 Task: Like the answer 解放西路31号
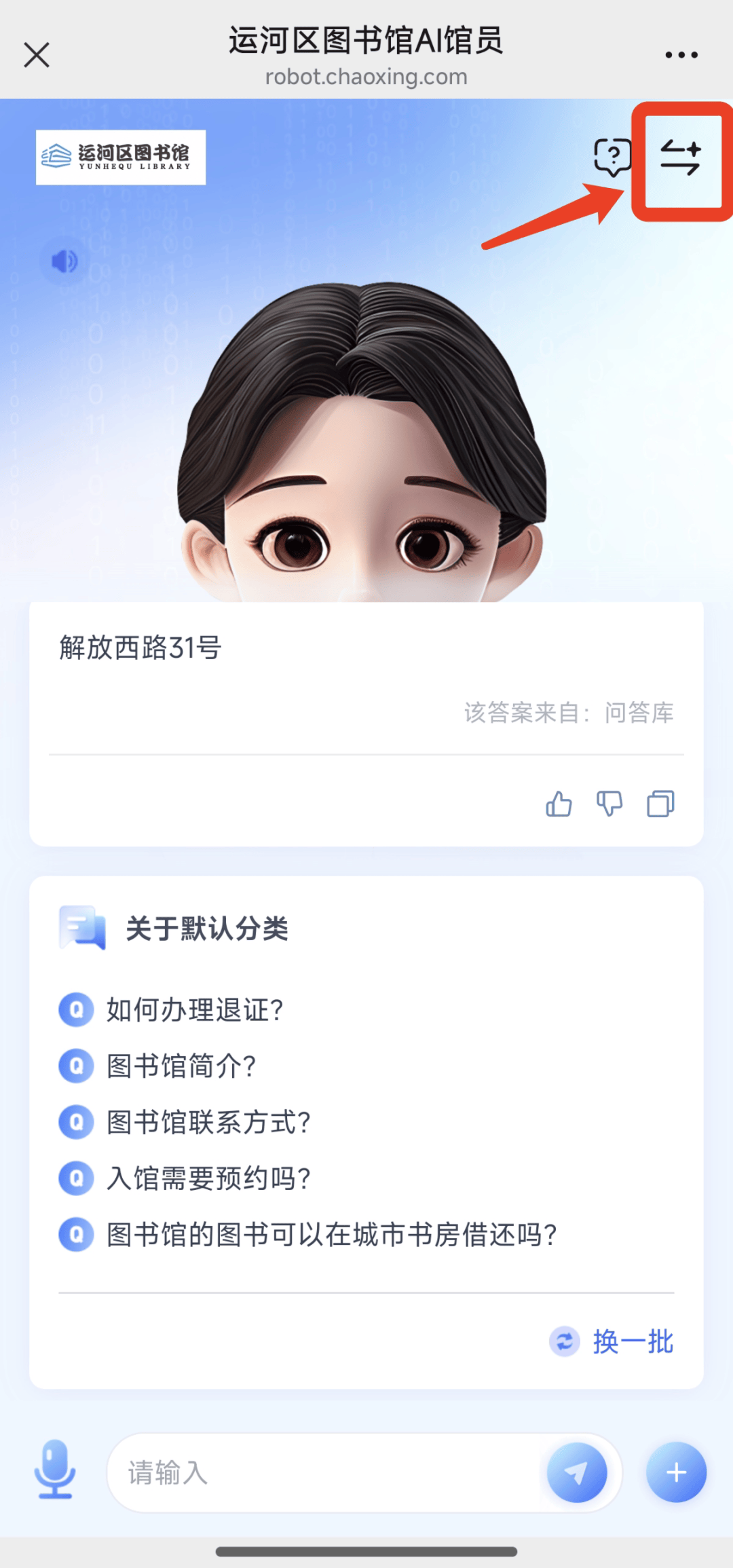(559, 804)
